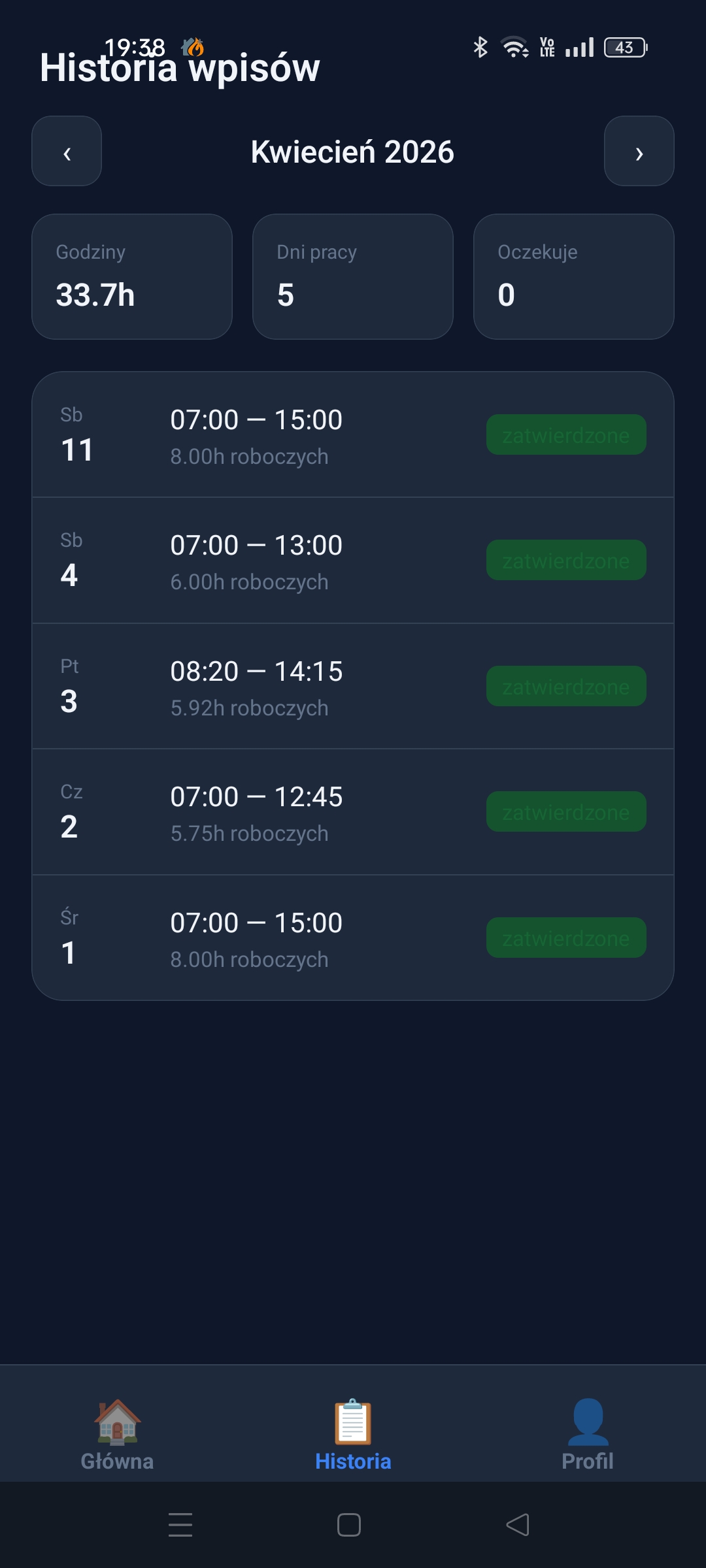Tap the Oczekuje card showing 0
The image size is (706, 1568).
(573, 277)
